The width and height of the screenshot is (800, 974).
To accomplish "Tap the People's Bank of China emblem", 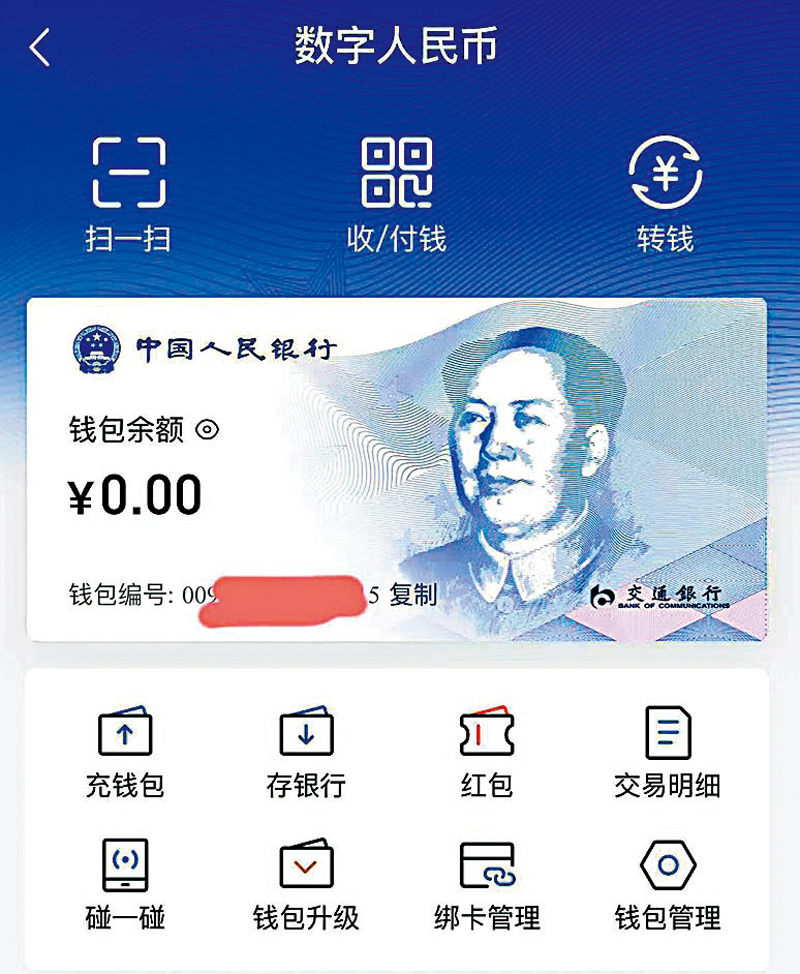I will [95, 344].
